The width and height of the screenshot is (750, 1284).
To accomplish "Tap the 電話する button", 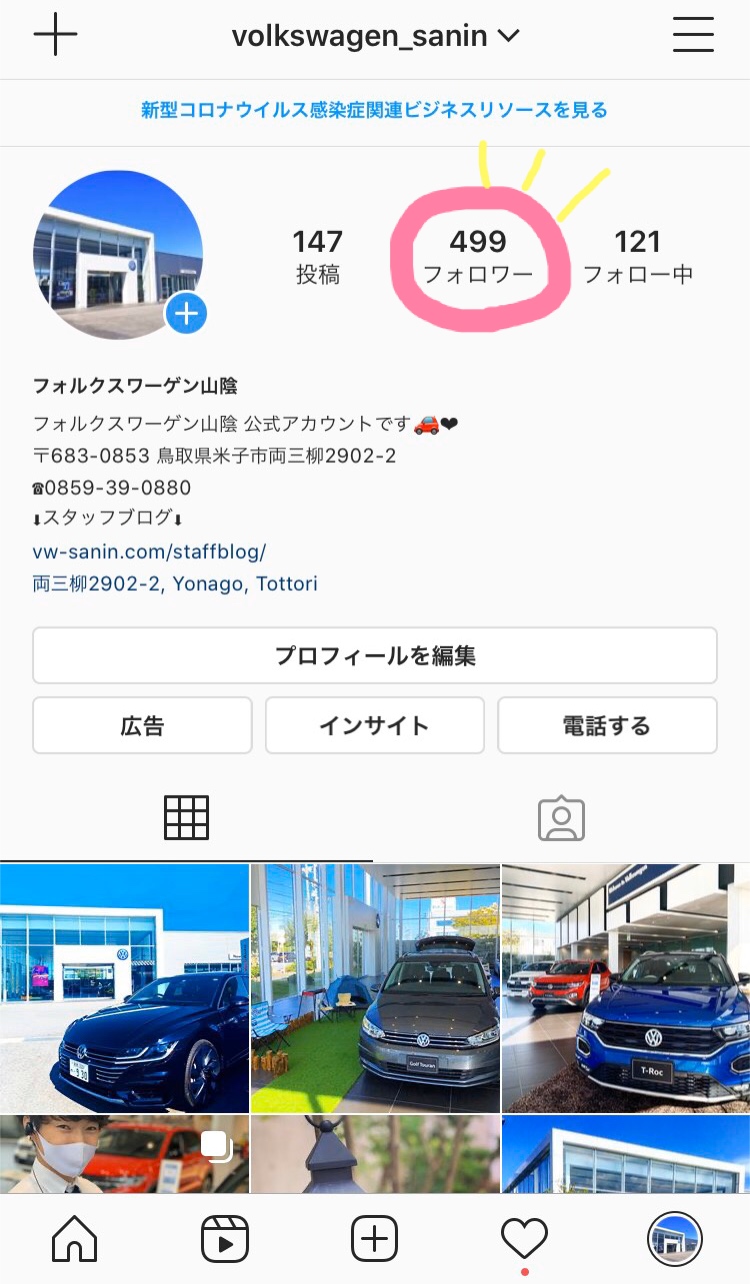I will click(607, 725).
